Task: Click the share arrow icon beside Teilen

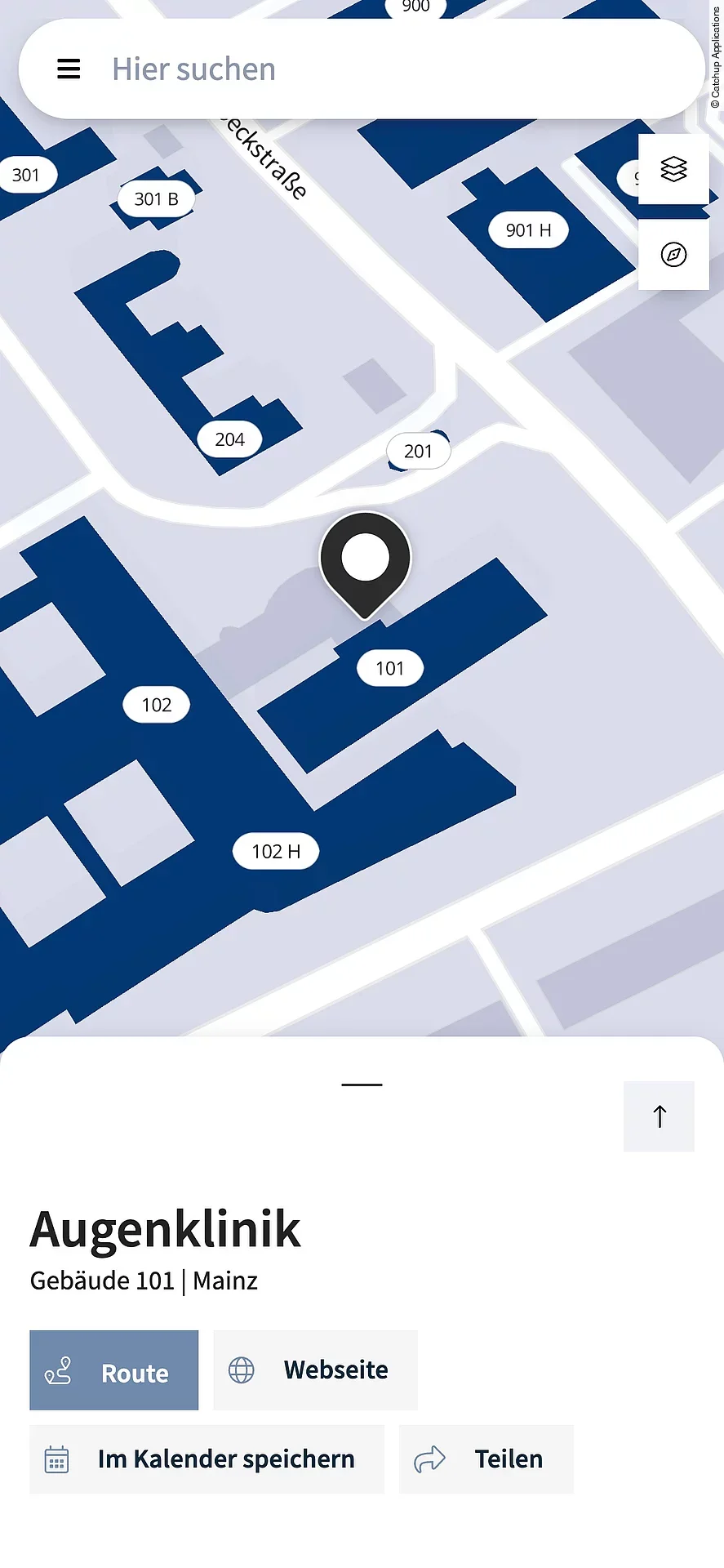Action: point(429,1459)
